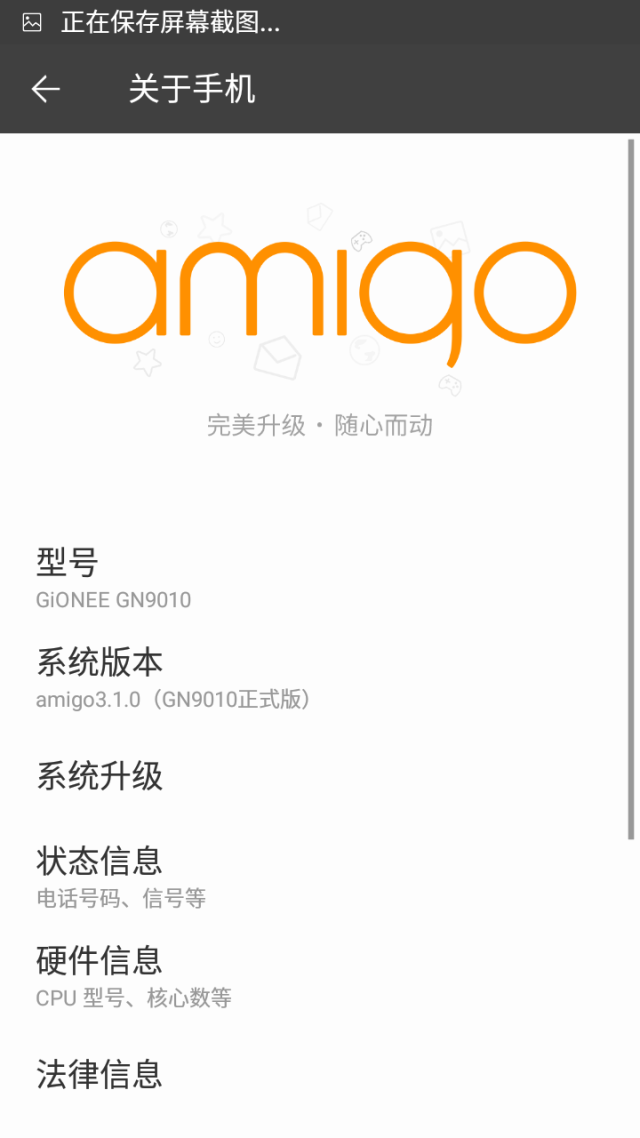
Task: Go back from the 关于手机 page
Action: pyautogui.click(x=46, y=89)
